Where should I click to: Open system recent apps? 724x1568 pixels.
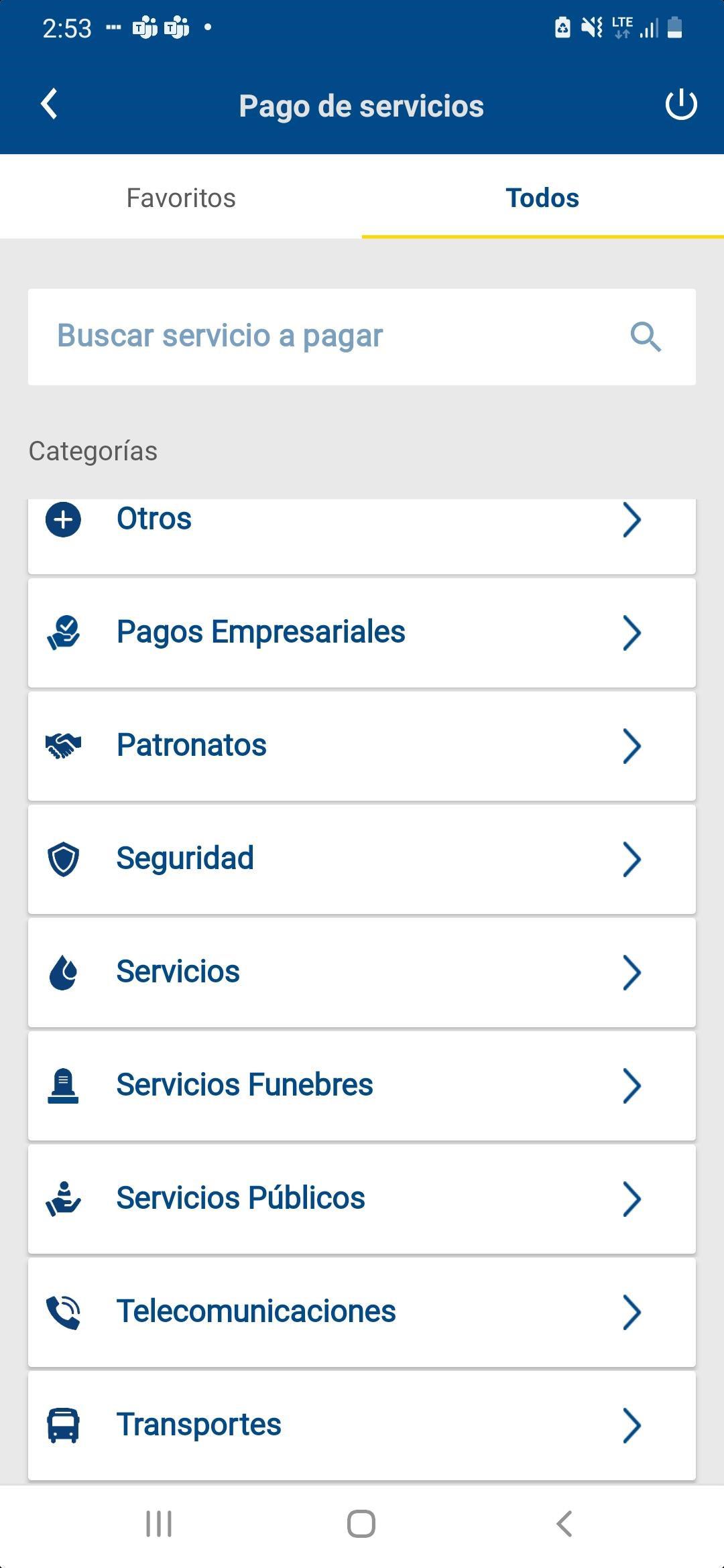pyautogui.click(x=159, y=1524)
